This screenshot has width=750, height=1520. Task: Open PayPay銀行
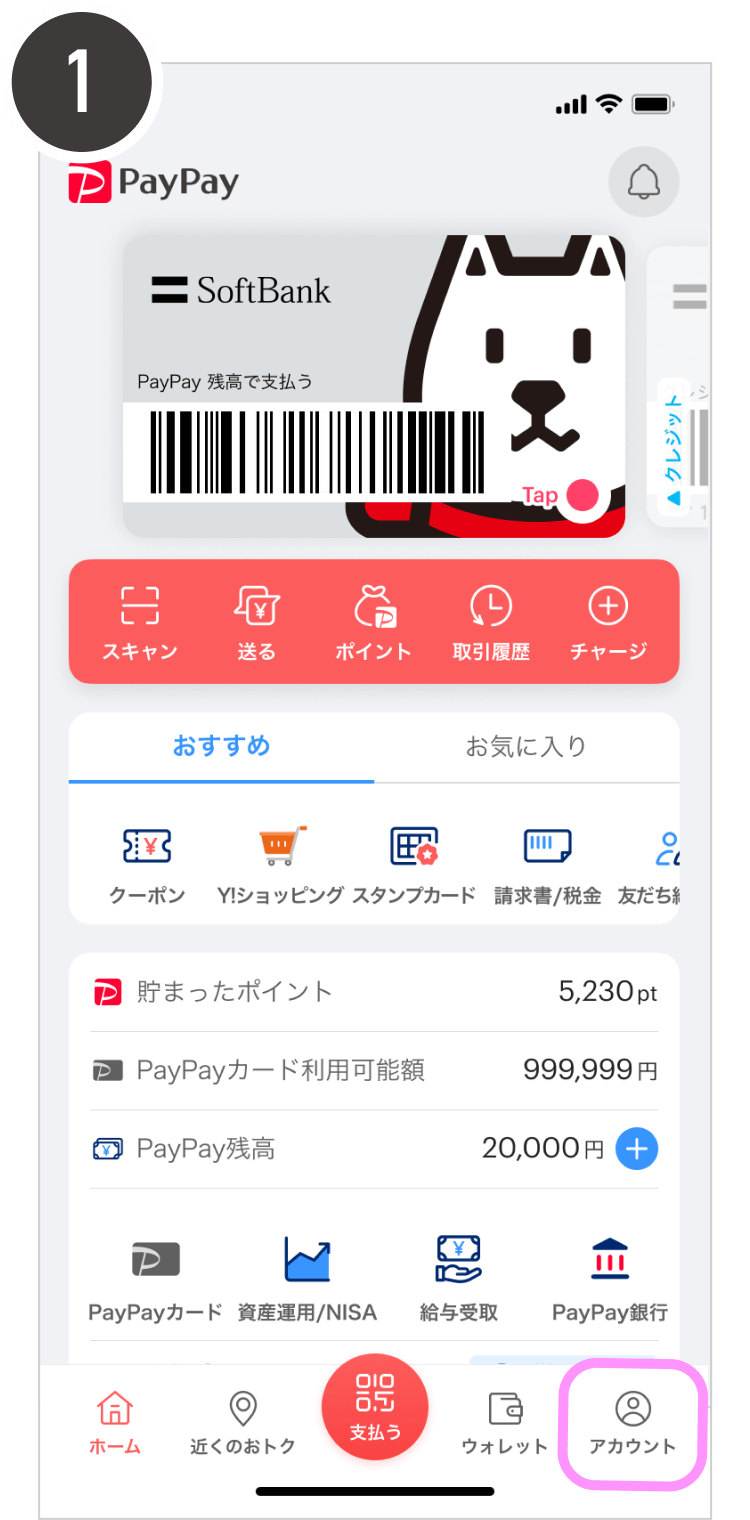[x=609, y=1278]
